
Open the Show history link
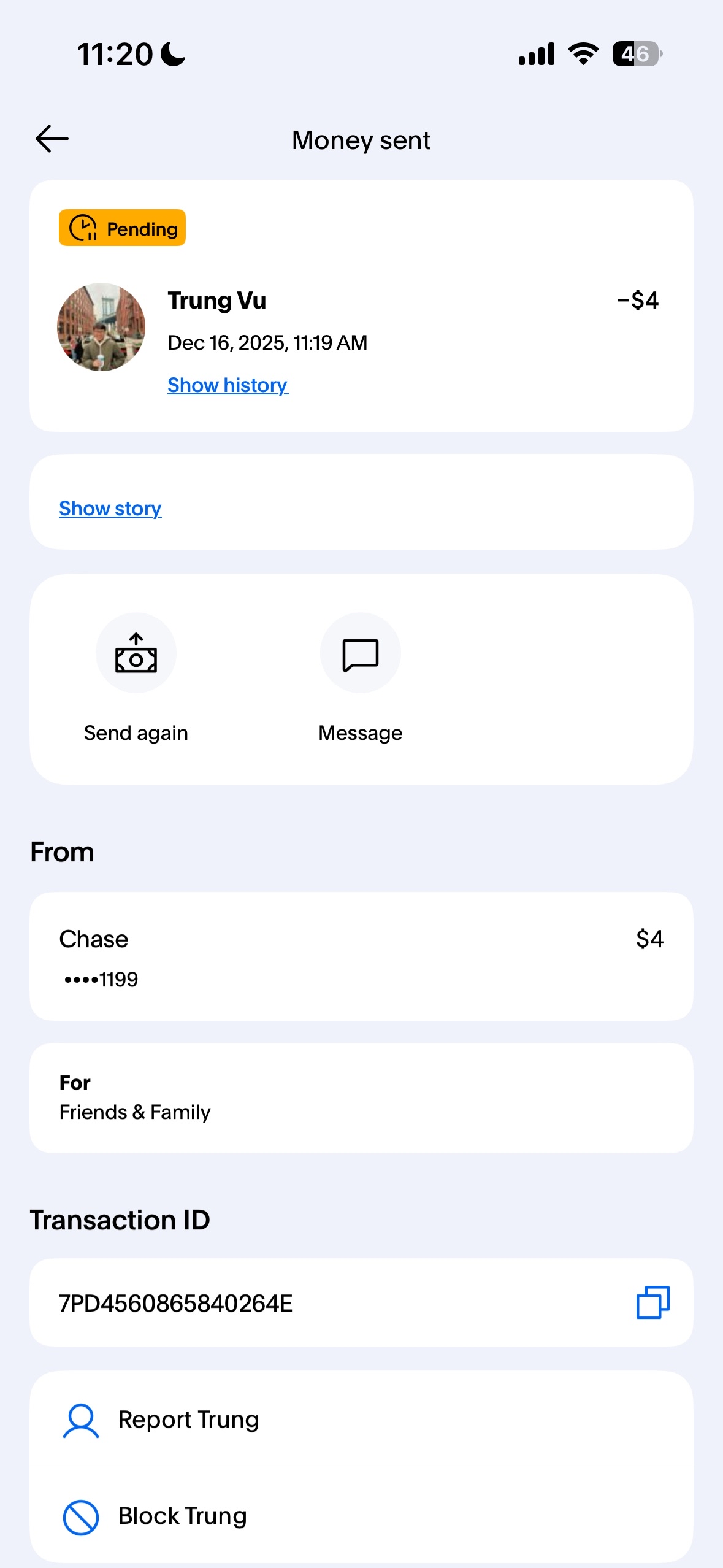click(228, 385)
